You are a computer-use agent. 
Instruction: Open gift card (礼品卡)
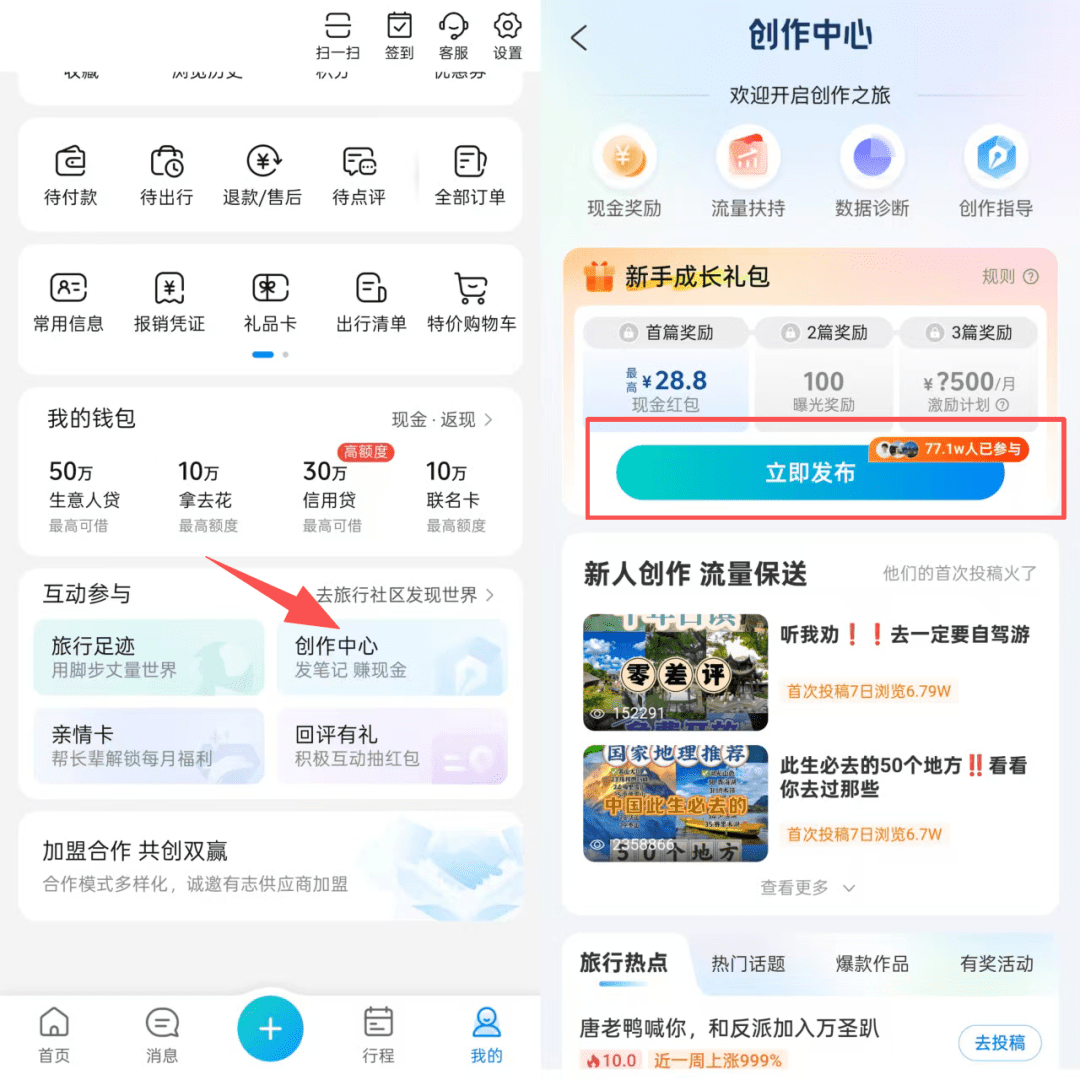click(270, 301)
